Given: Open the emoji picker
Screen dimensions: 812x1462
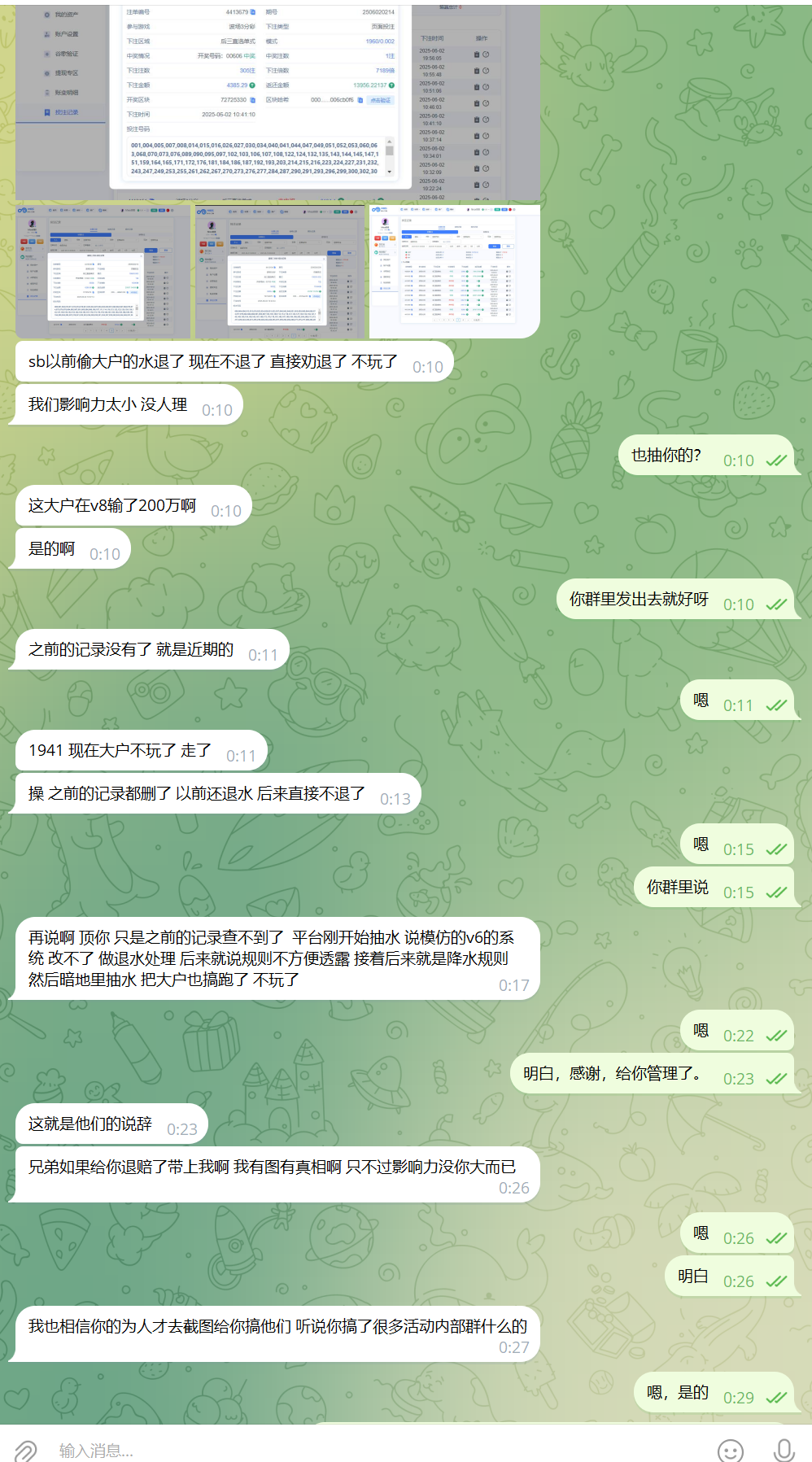Looking at the screenshot, I should 730,1451.
